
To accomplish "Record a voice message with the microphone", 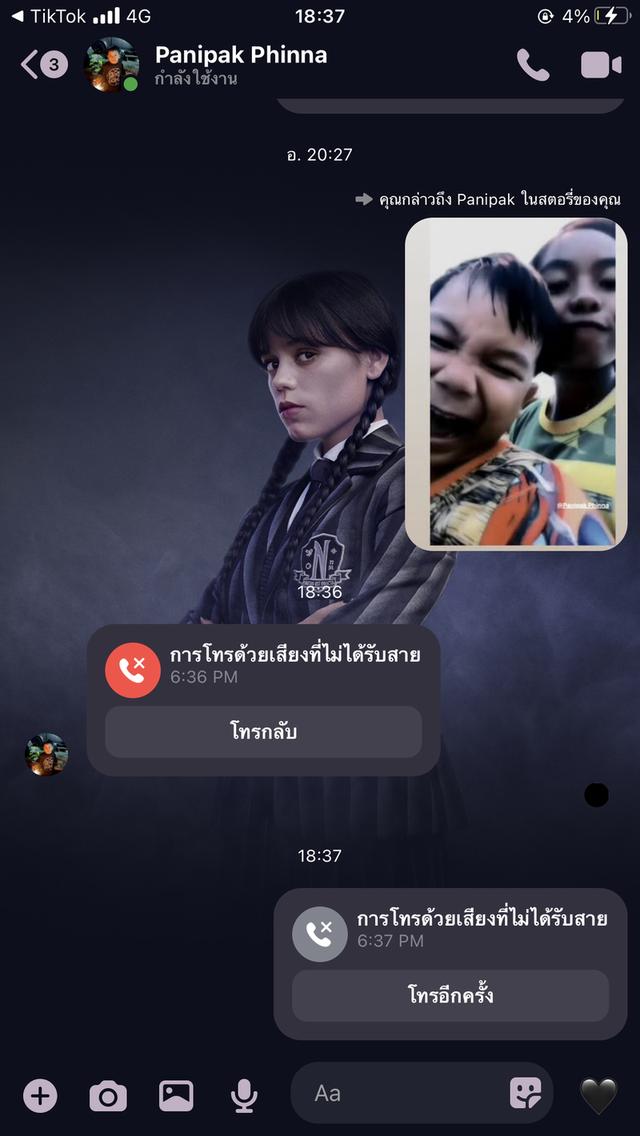I will (x=244, y=1096).
